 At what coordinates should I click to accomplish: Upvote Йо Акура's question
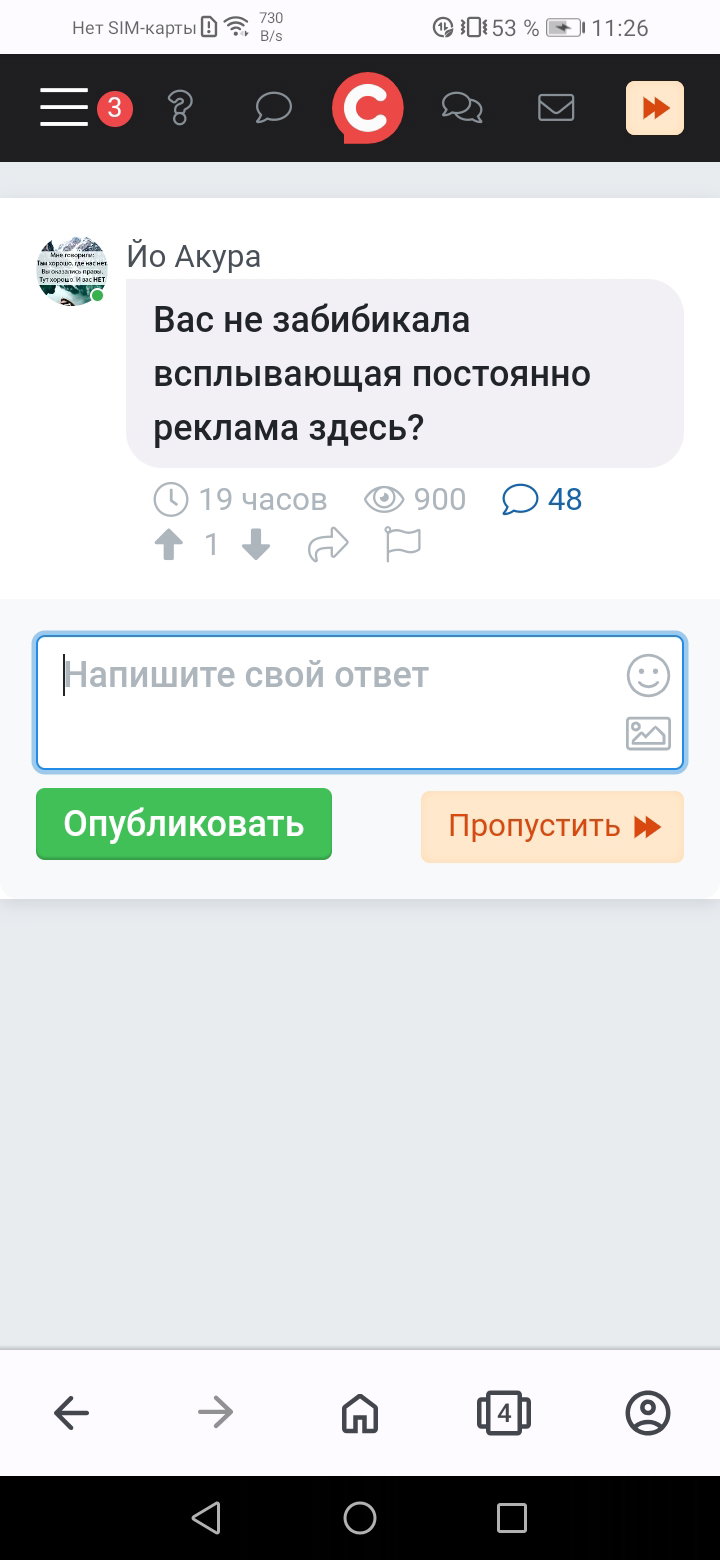click(170, 545)
